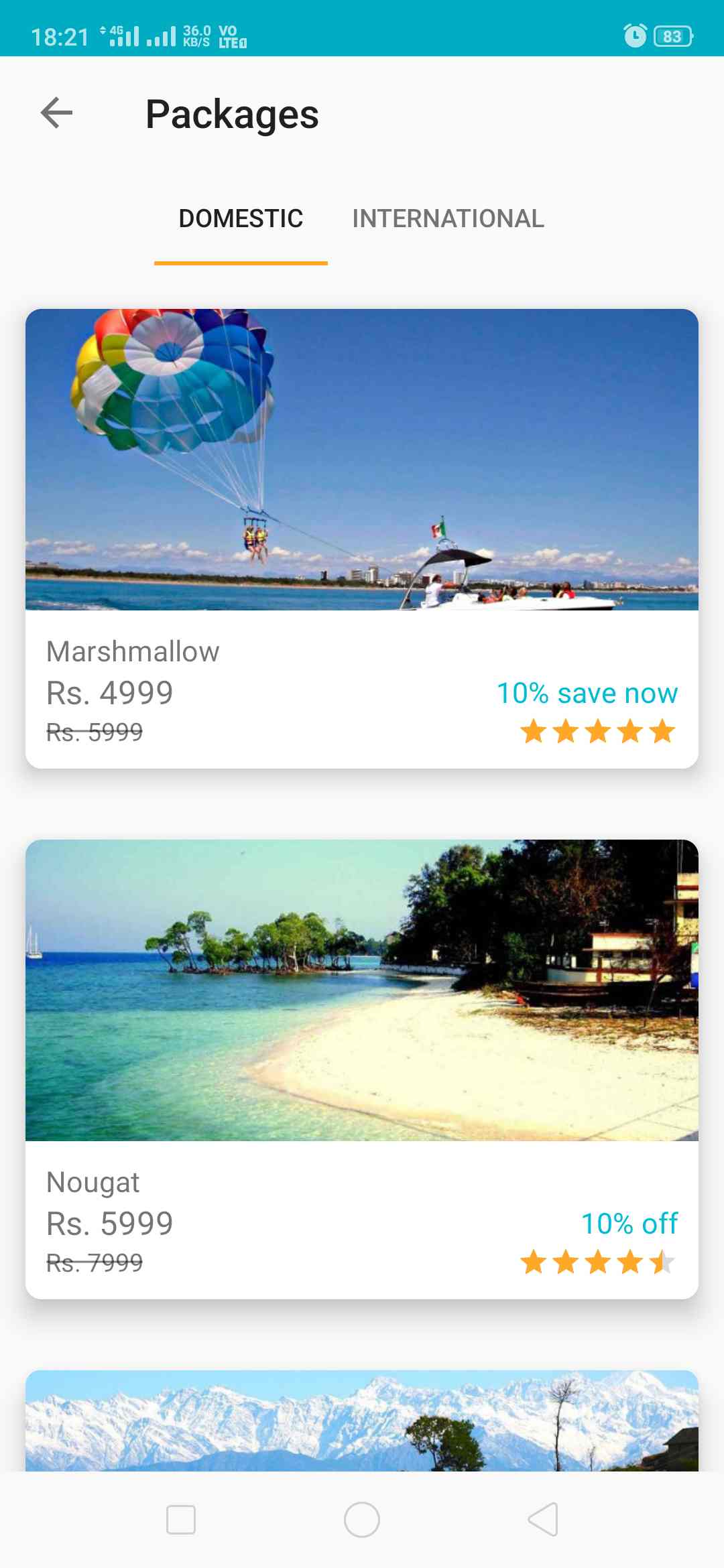Switch to the International tab

coord(448,218)
